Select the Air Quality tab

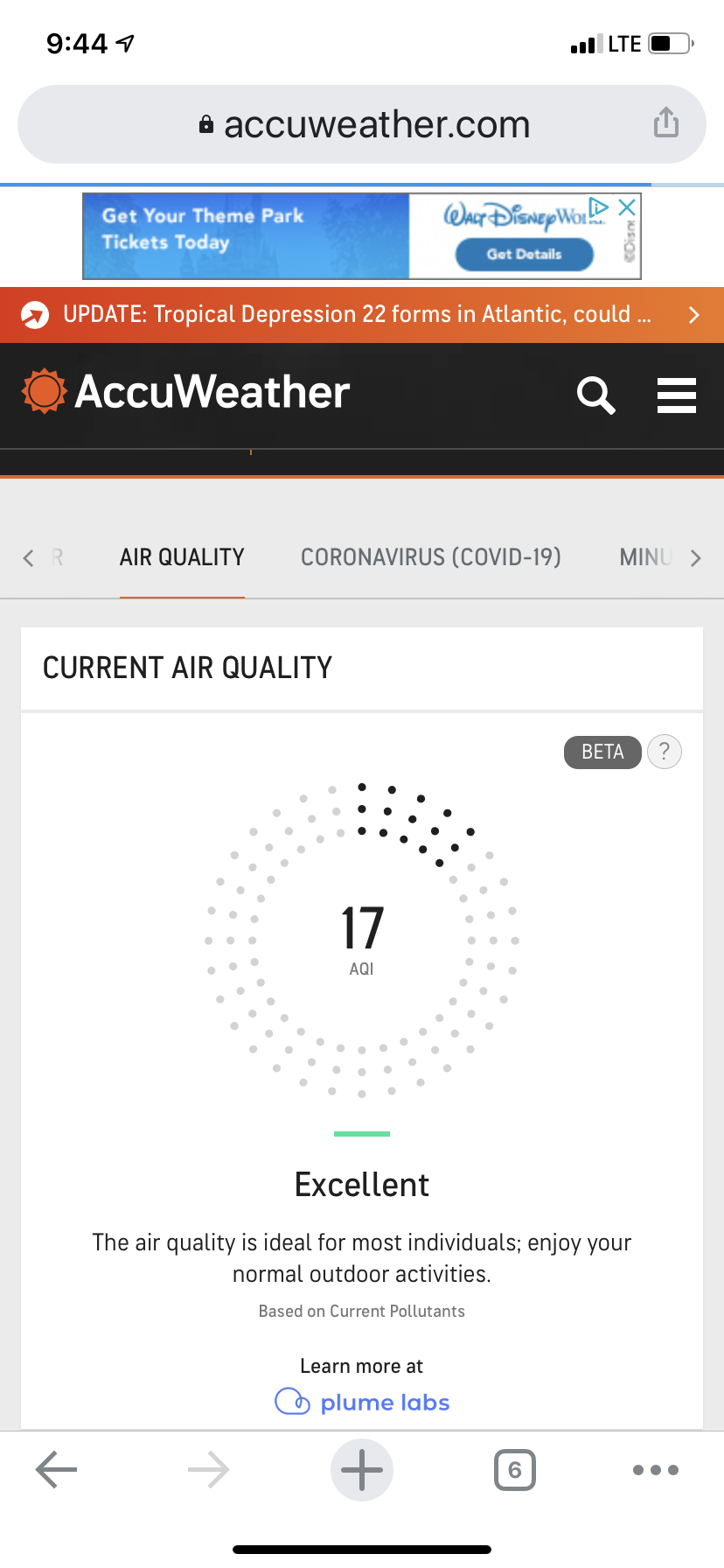(x=182, y=557)
